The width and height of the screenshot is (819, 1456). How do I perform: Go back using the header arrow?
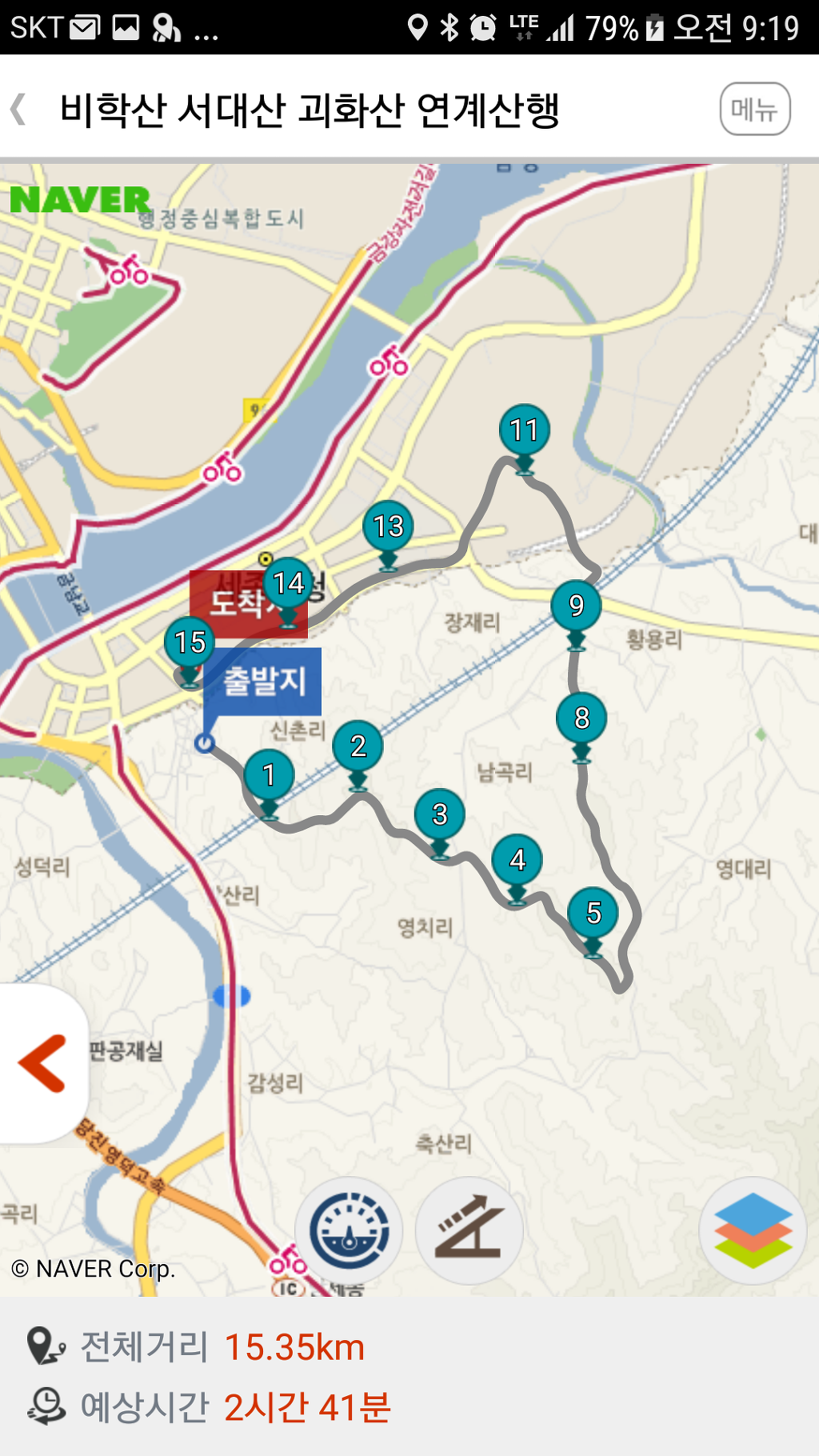pyautogui.click(x=19, y=110)
